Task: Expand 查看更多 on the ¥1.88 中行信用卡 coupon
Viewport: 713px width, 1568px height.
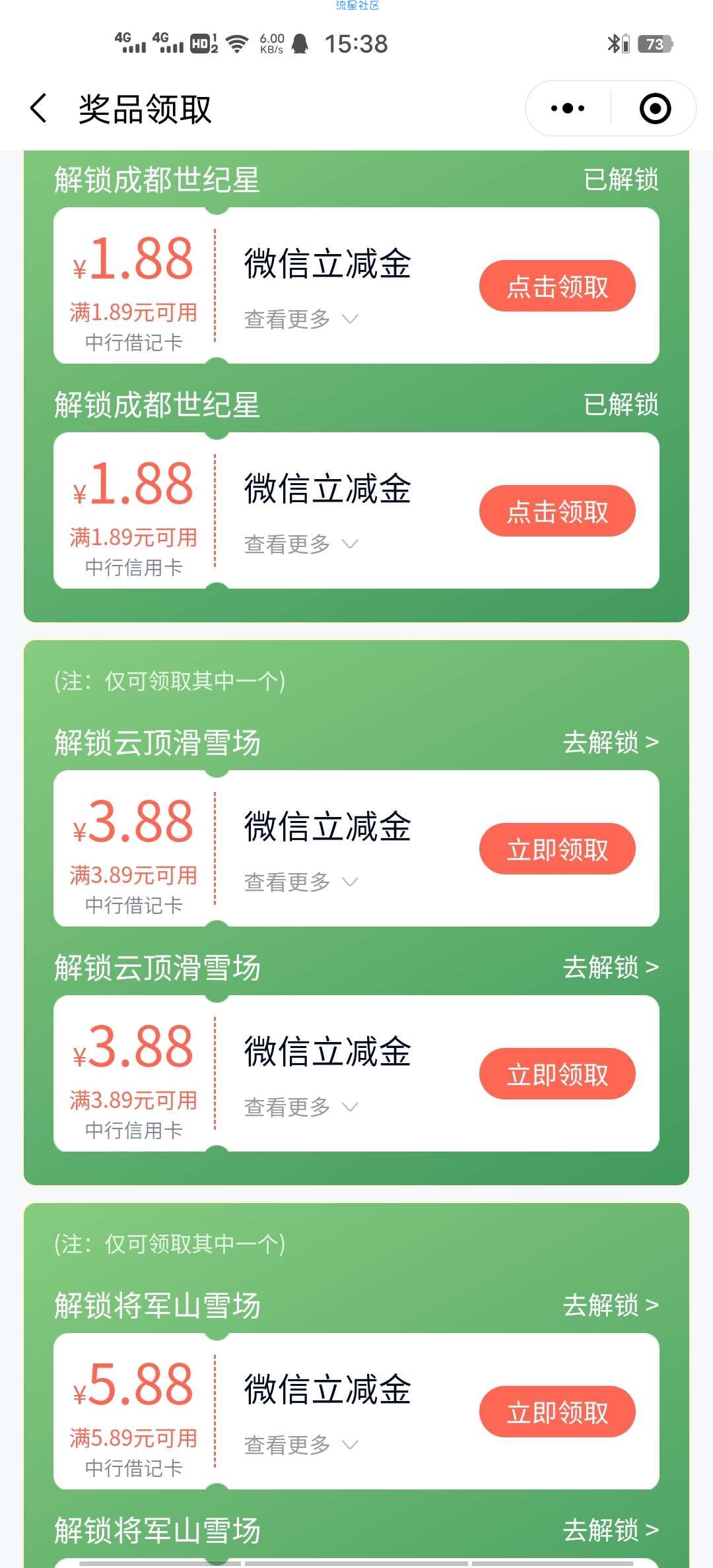Action: 301,544
